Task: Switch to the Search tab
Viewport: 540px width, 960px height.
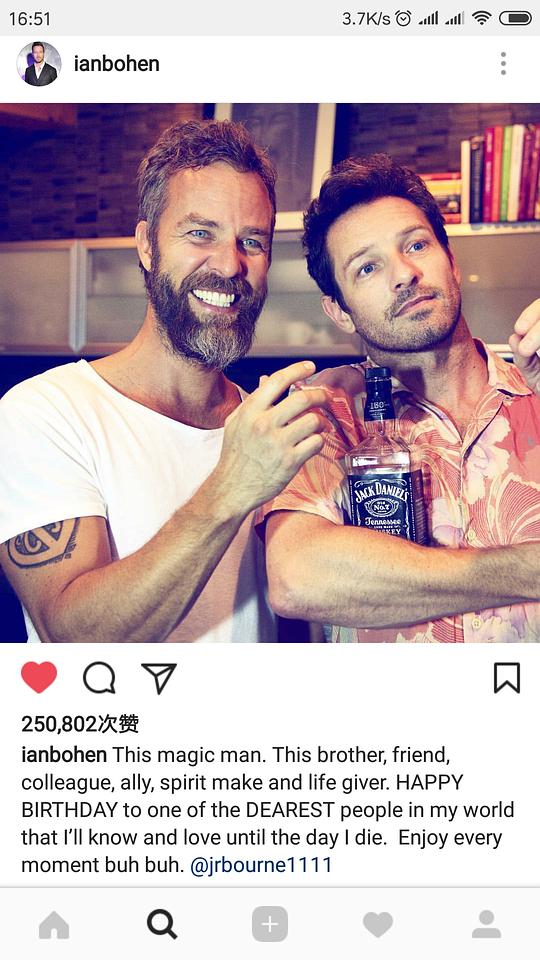Action: 162,924
